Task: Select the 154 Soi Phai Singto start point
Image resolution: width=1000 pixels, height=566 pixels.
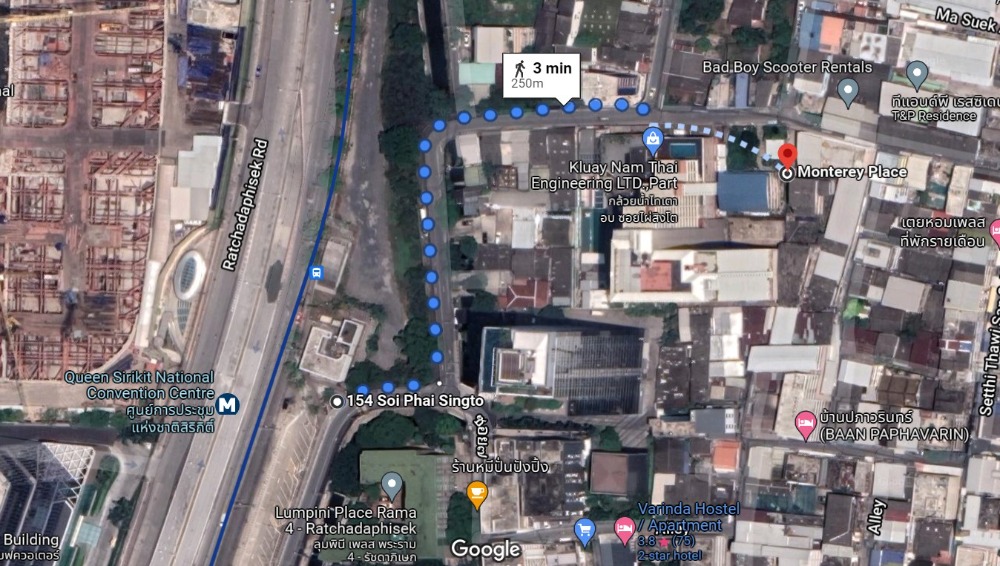Action: 337,401
